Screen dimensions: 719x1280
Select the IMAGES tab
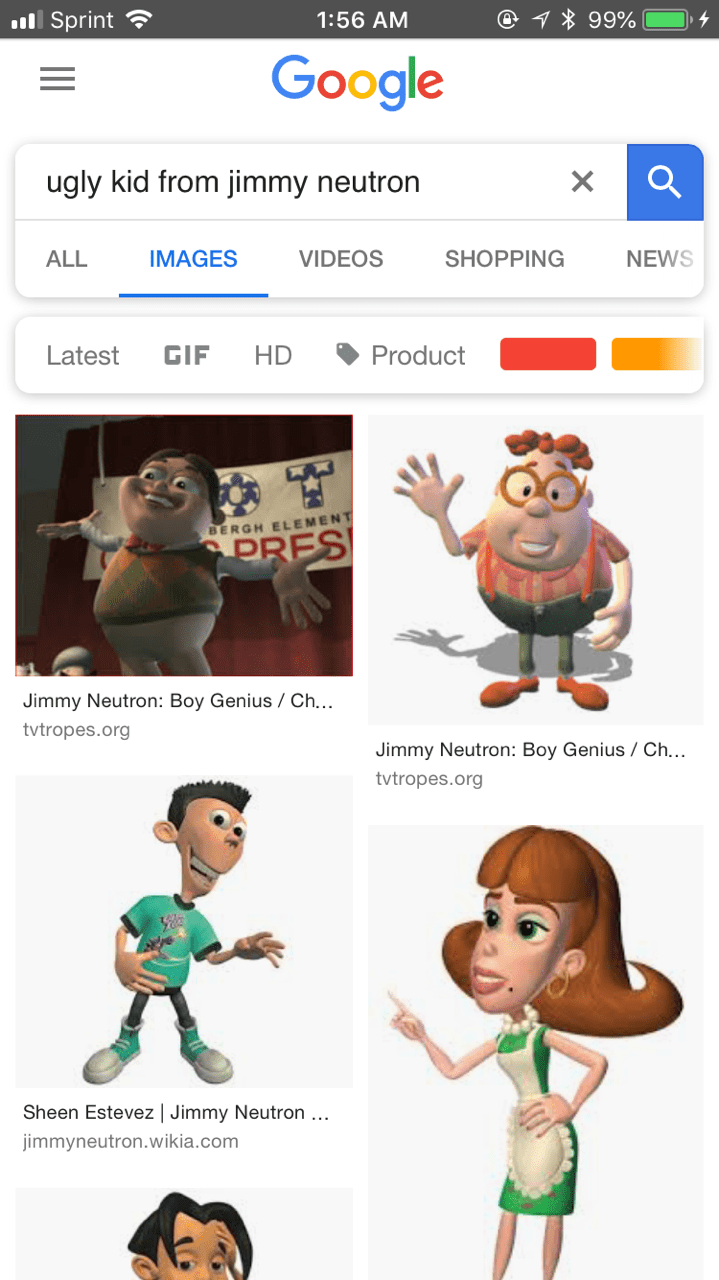coord(193,259)
